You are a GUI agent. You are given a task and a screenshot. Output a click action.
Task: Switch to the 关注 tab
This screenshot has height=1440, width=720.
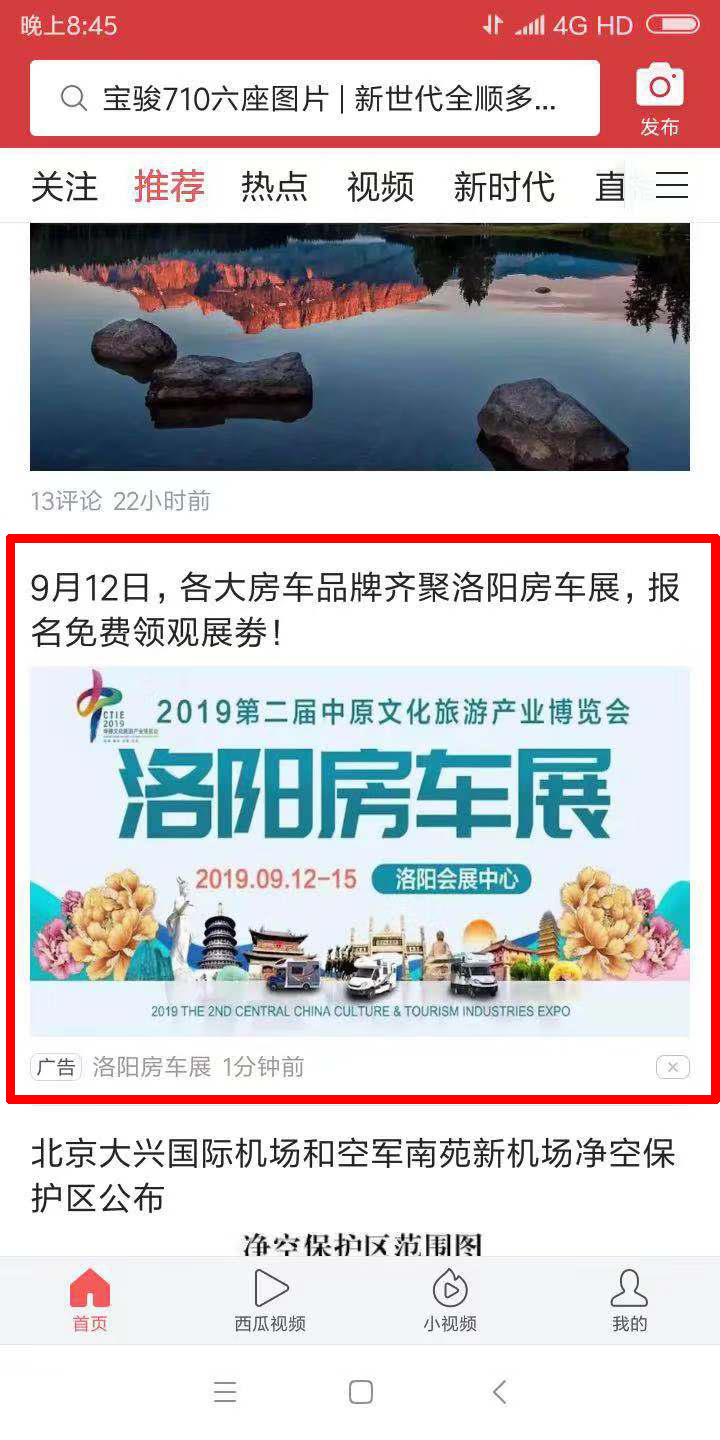64,187
